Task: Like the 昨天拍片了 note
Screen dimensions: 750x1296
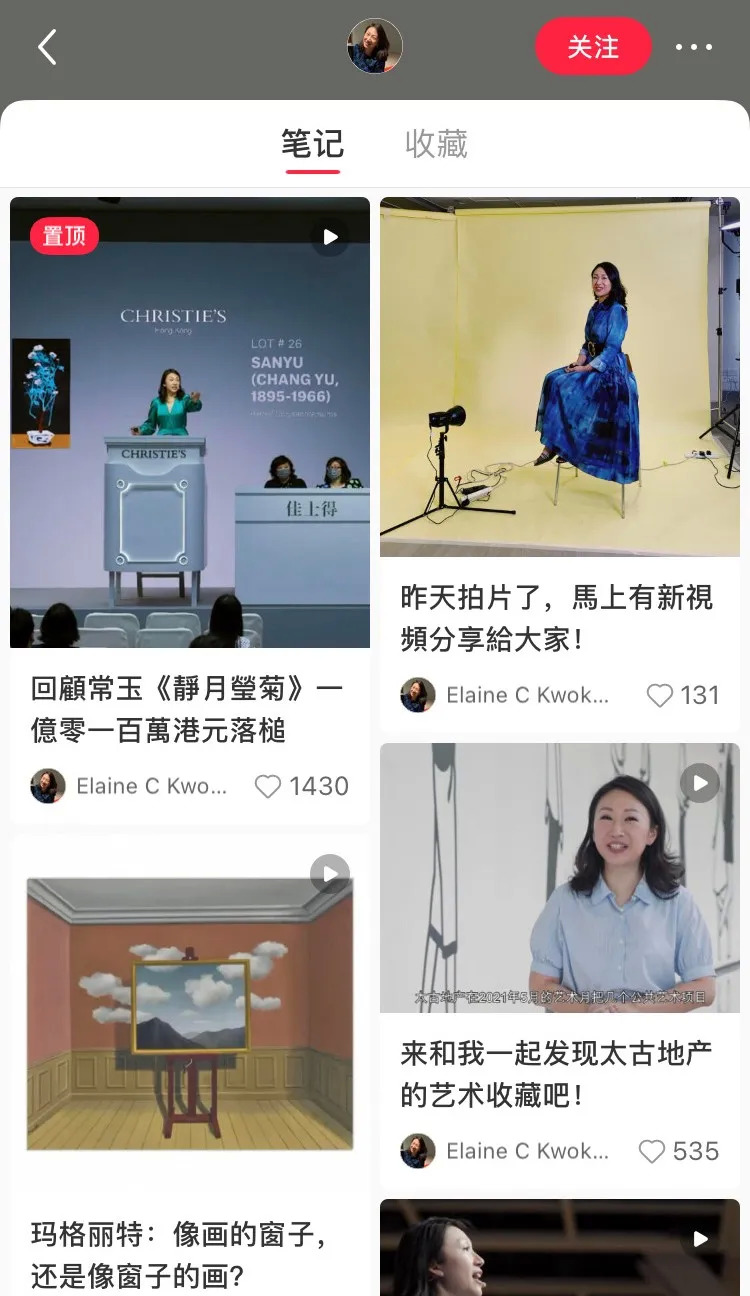Action: [x=660, y=696]
